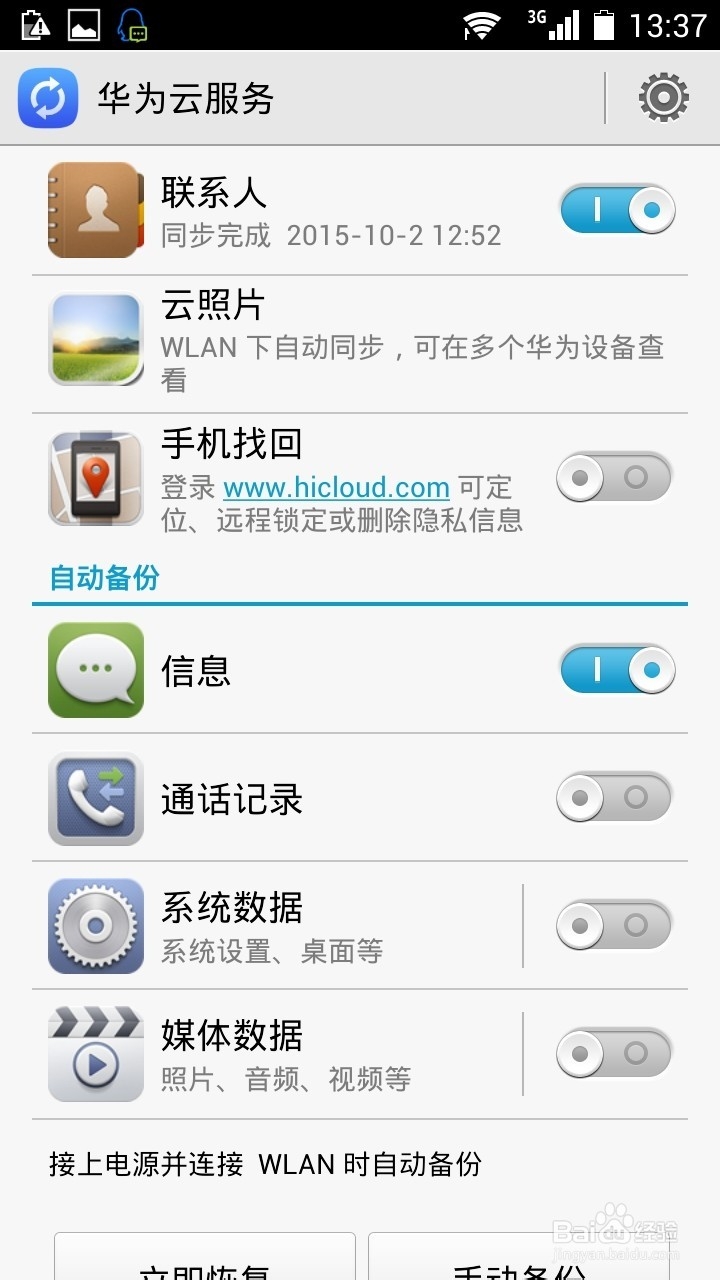Open the 云照片 row
This screenshot has width=720, height=1280.
[360, 344]
